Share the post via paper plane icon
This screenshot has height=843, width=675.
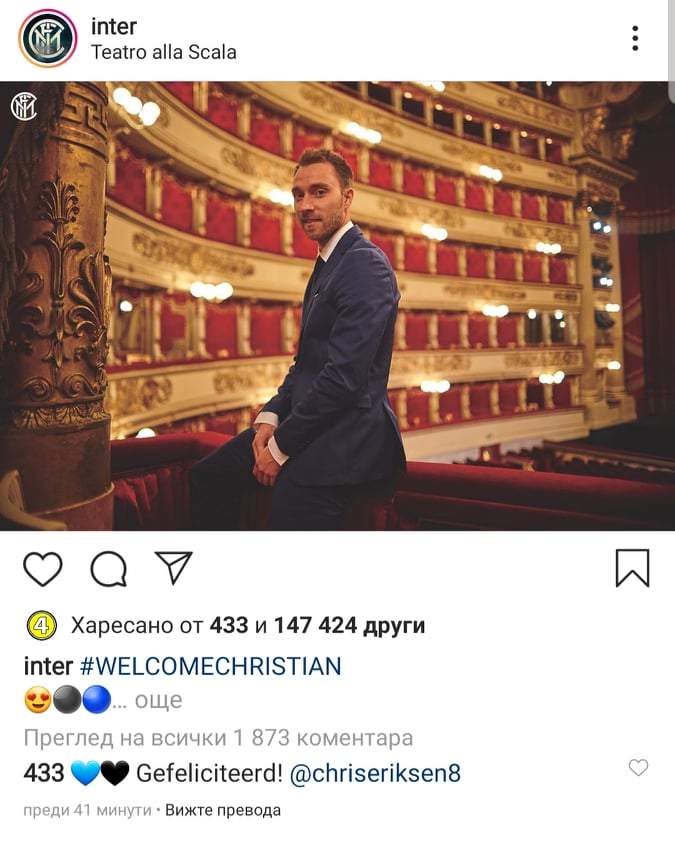click(x=173, y=567)
